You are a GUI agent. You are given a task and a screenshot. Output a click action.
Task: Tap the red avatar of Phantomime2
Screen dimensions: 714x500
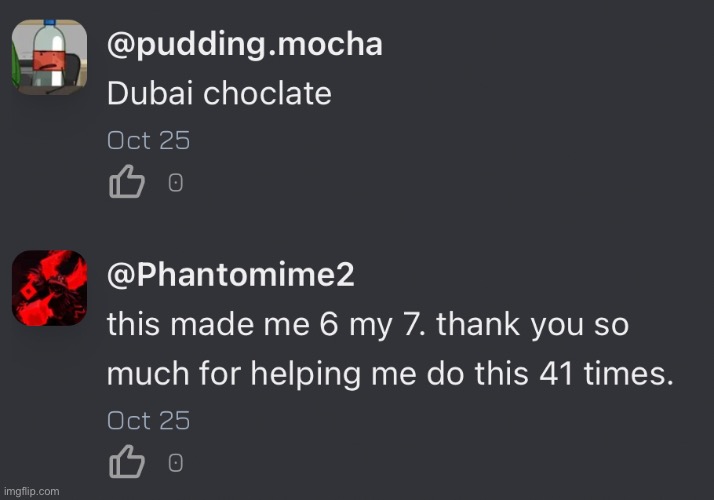[49, 288]
